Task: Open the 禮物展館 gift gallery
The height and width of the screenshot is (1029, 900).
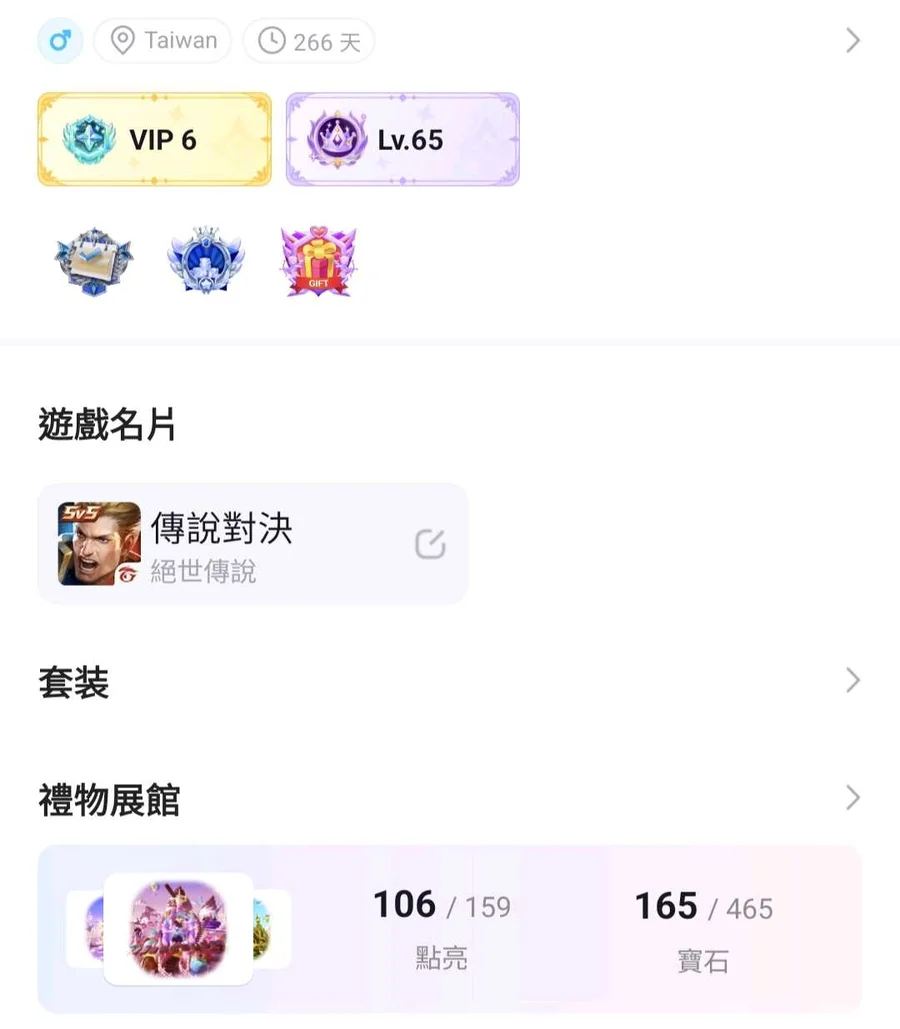Action: click(852, 798)
